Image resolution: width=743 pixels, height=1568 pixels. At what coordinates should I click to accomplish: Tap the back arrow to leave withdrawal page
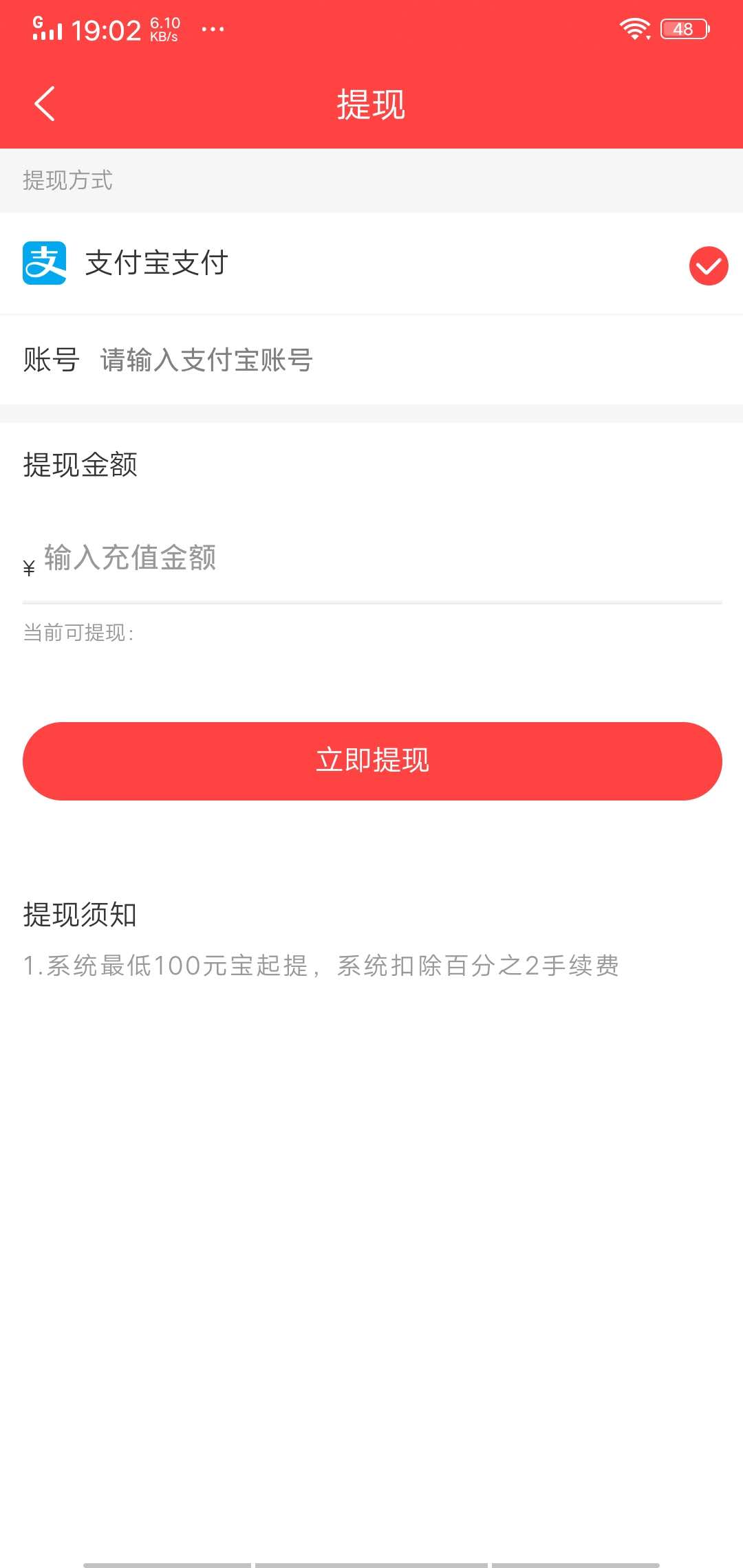click(43, 105)
